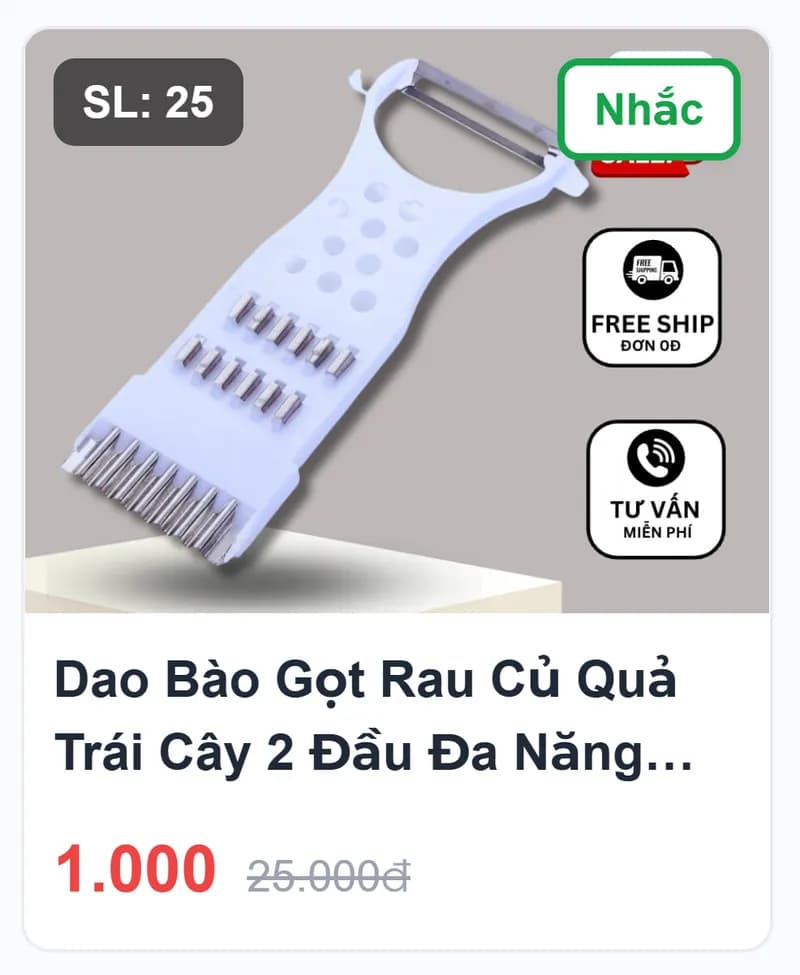
Task: Open the consultation tab via TƯ VẤN badge
Action: (x=656, y=490)
